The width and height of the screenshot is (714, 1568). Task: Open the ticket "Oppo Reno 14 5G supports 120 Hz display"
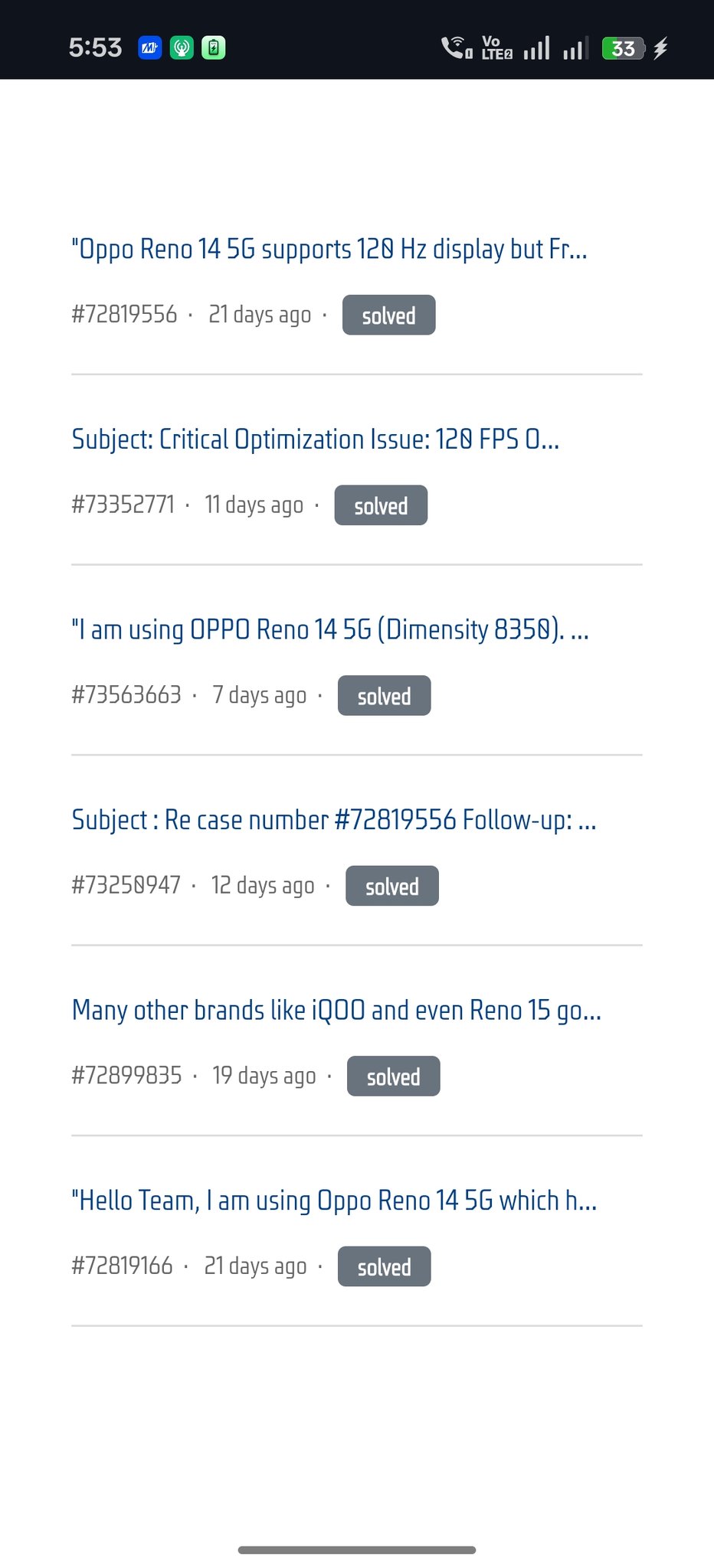[329, 250]
